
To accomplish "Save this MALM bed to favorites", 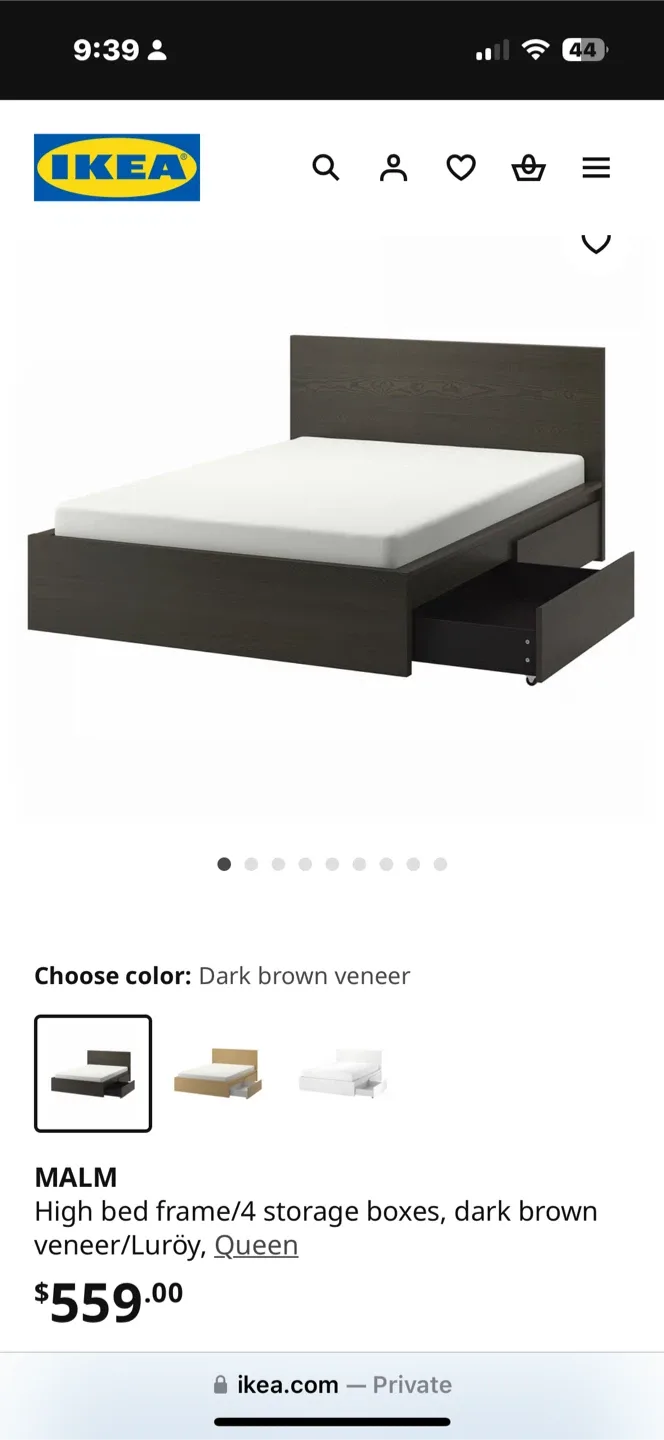I will point(596,243).
